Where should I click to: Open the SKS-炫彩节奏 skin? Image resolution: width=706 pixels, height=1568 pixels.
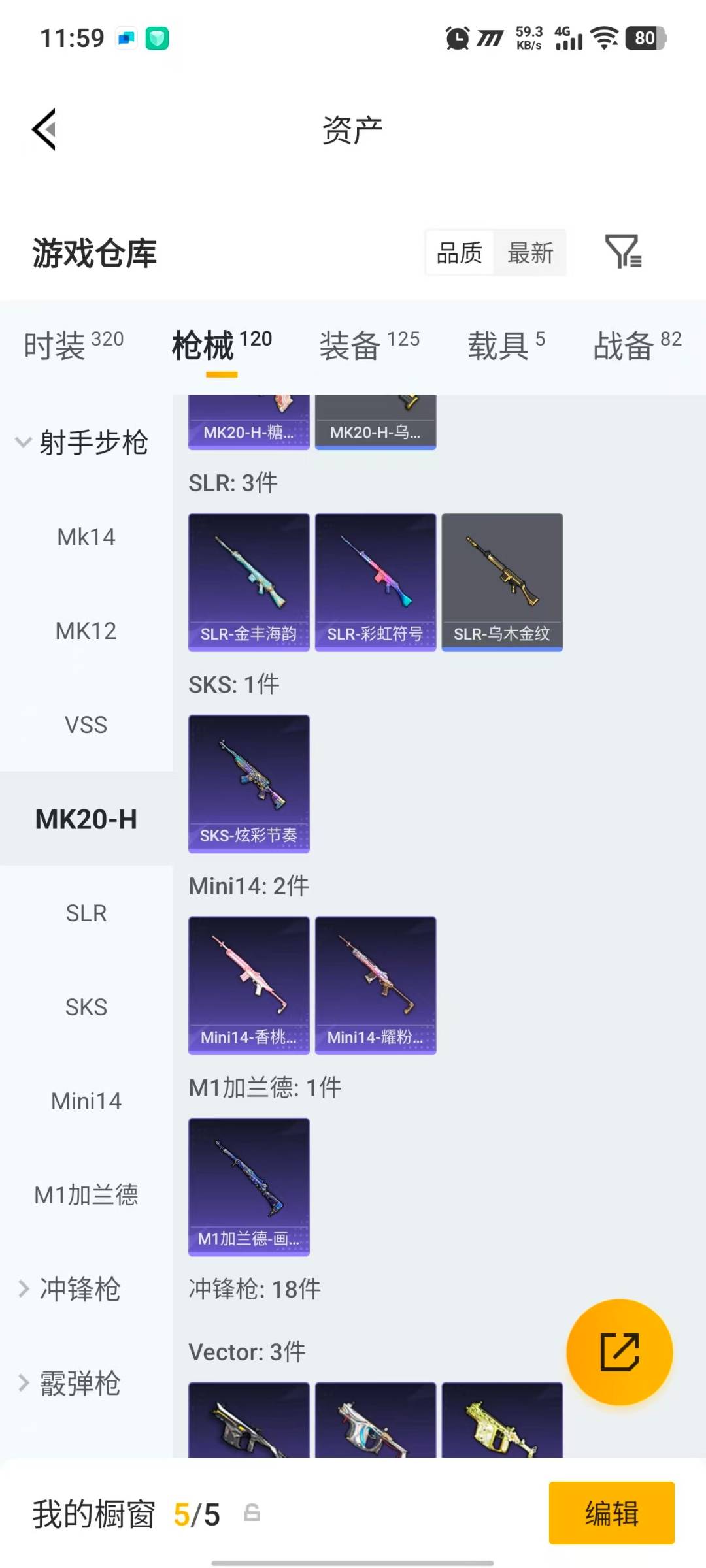[x=248, y=784]
